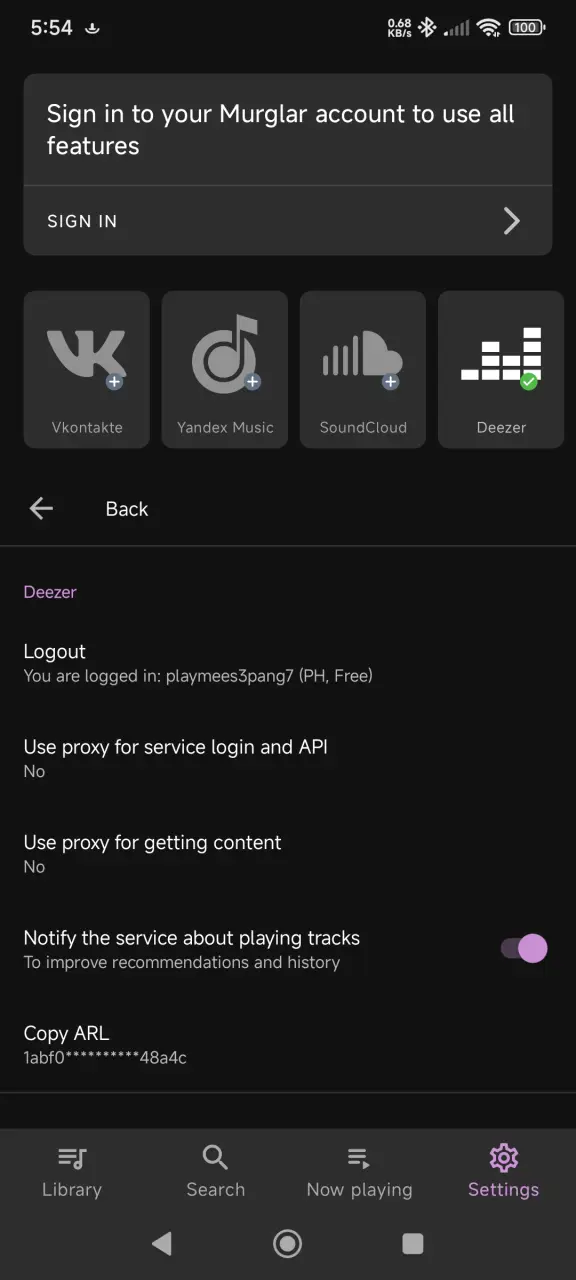Image resolution: width=576 pixels, height=1280 pixels.
Task: Open Use proxy for service login and API
Action: [x=288, y=758]
